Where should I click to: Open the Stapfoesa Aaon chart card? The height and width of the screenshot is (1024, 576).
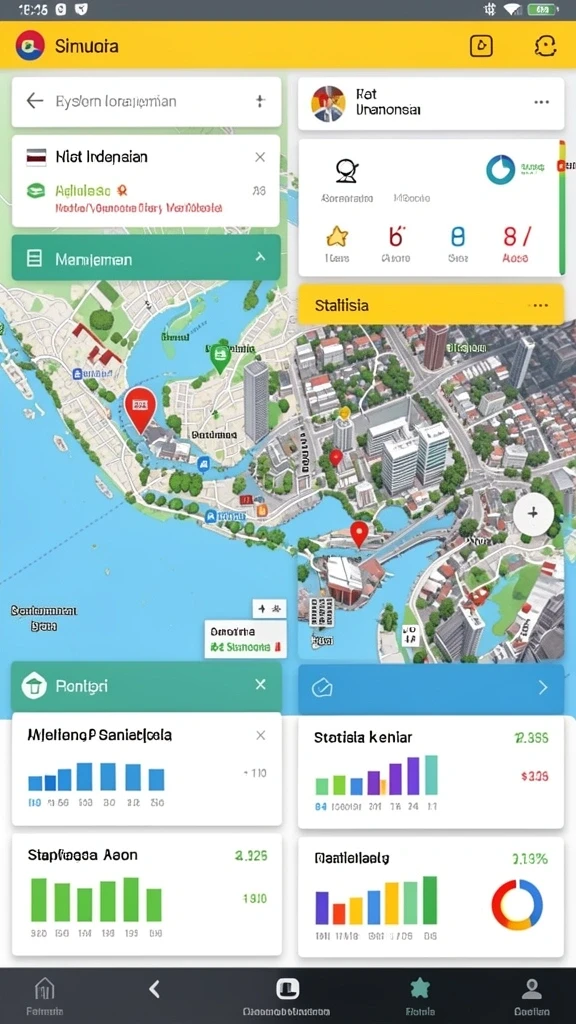(147, 894)
